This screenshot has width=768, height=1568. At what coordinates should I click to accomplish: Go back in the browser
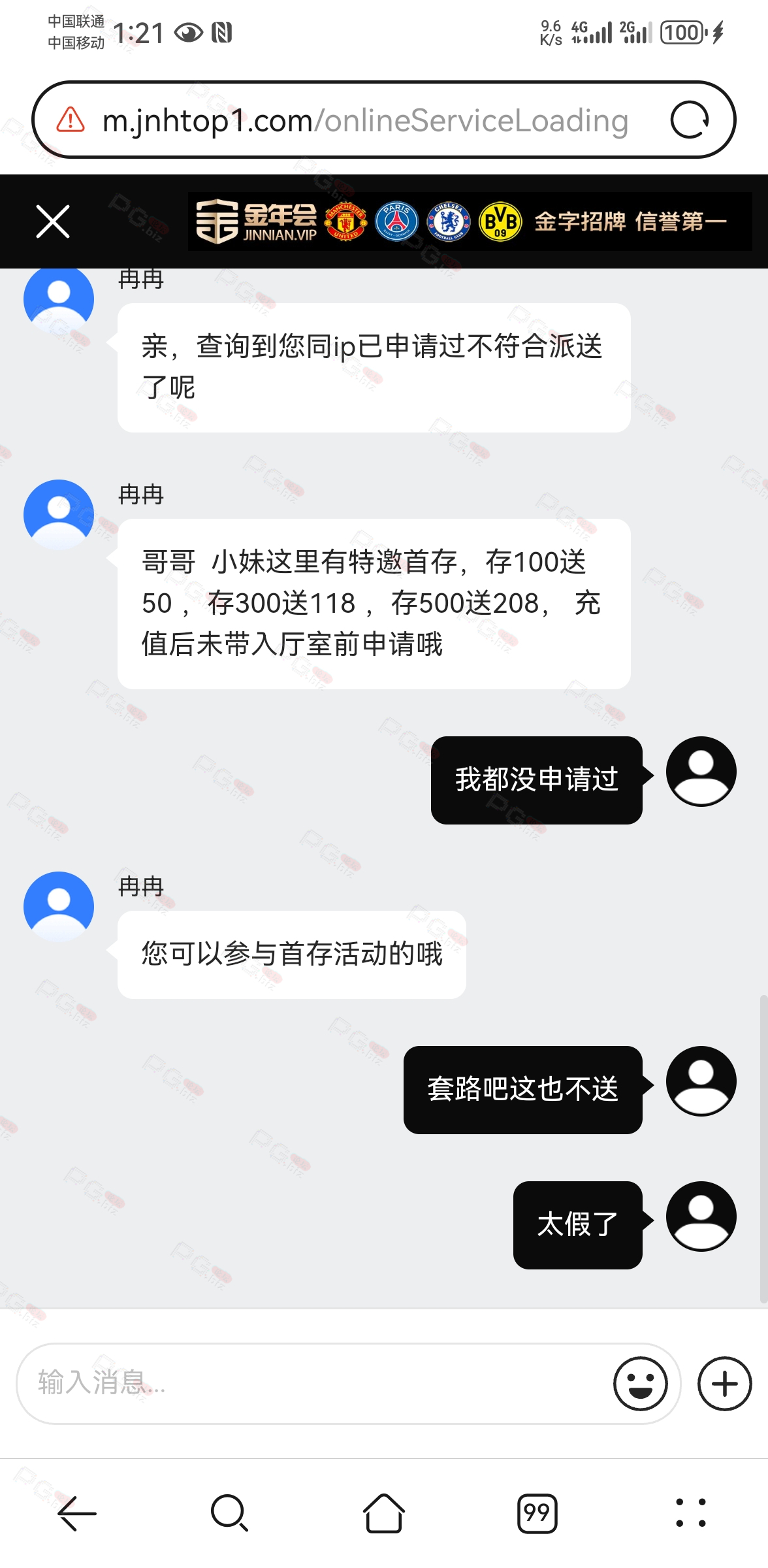(77, 1513)
